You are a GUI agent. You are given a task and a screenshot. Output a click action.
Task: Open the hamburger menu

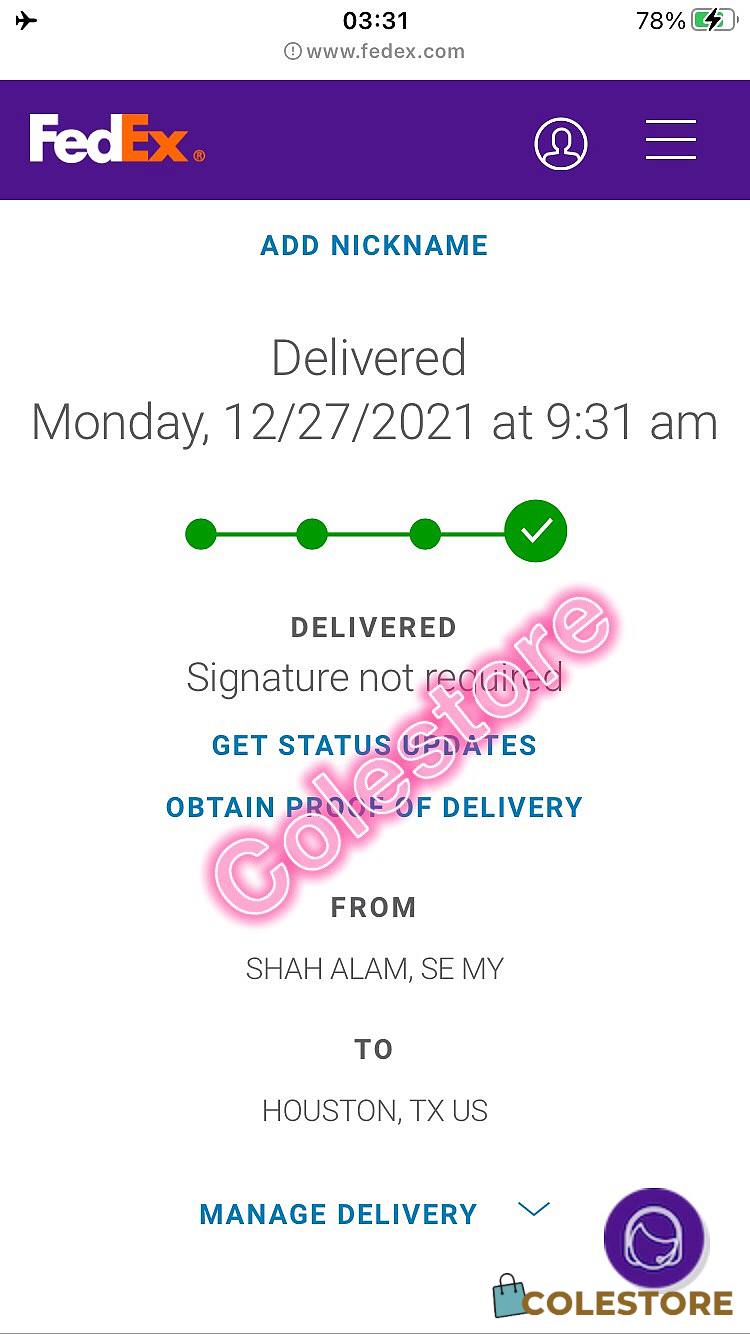(670, 139)
